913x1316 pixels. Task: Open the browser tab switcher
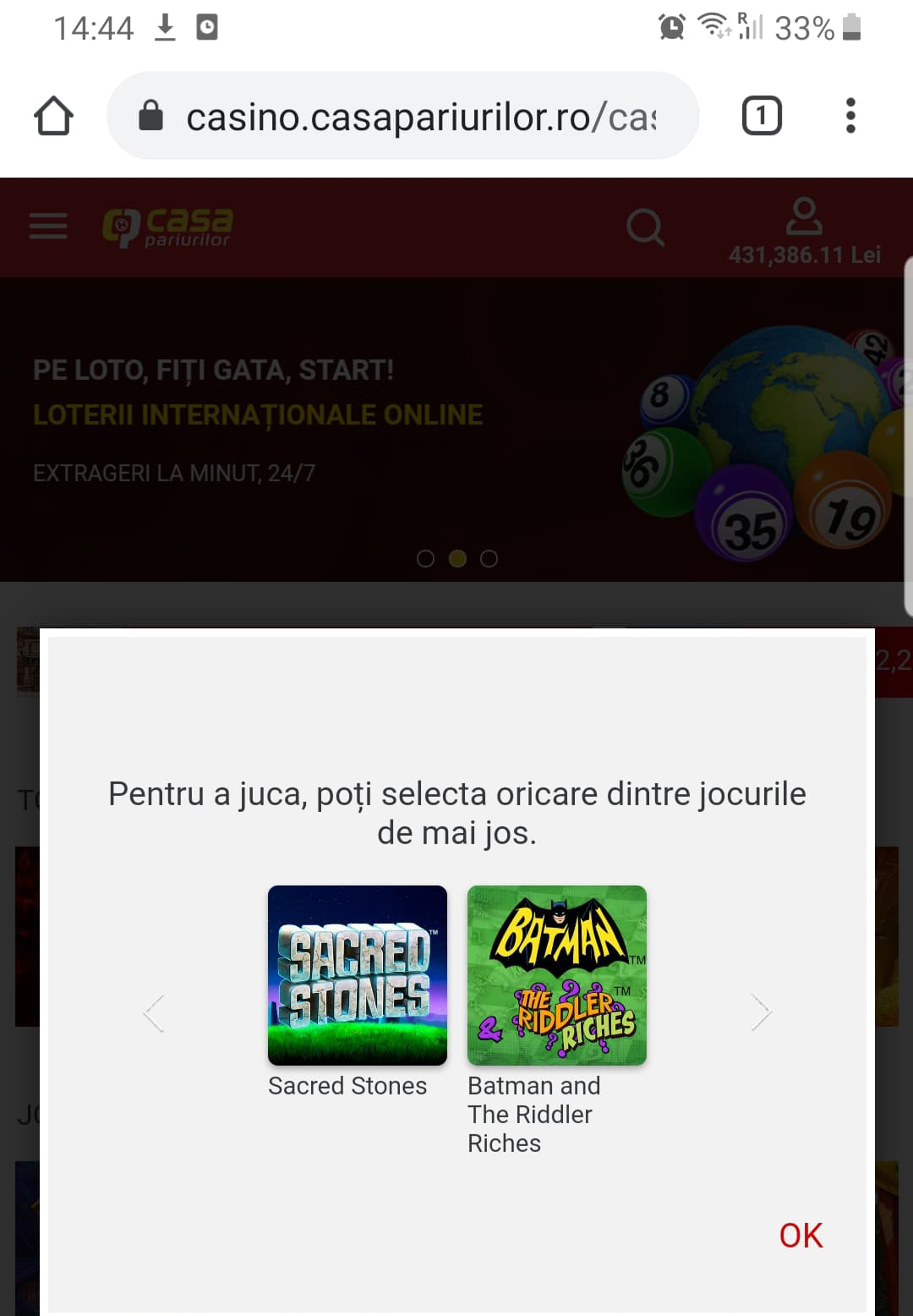761,116
